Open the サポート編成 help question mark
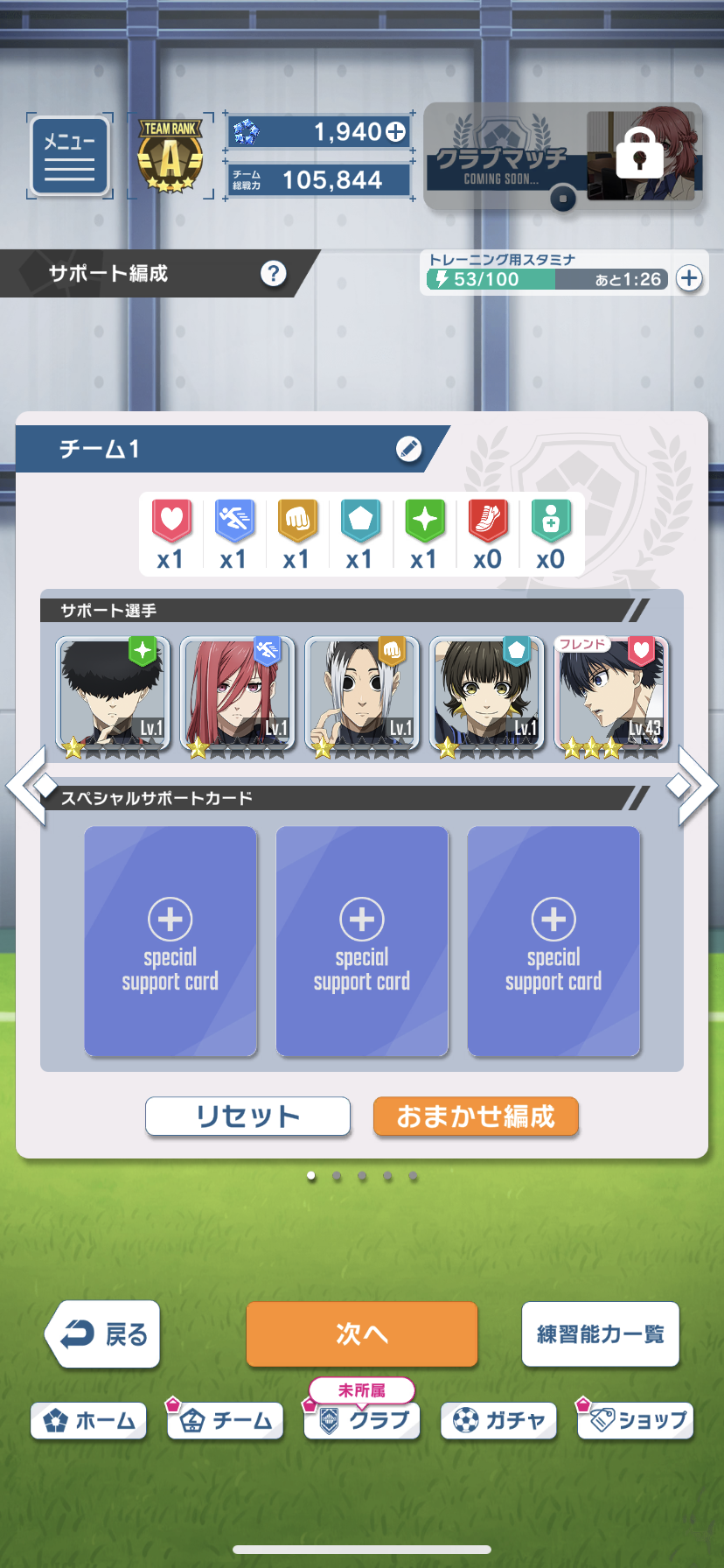 pos(273,274)
